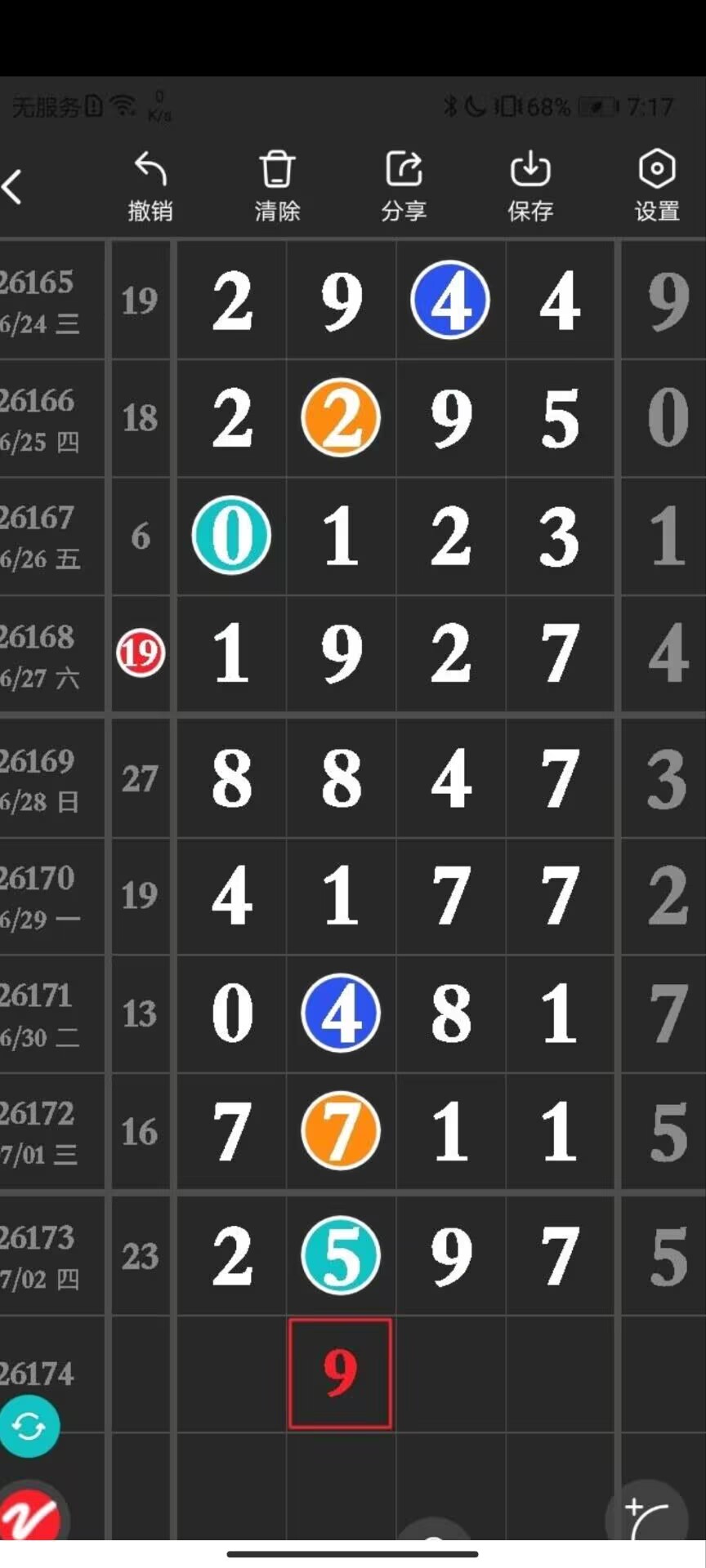
Task: Undo the last action with 撤销
Action: point(150,187)
